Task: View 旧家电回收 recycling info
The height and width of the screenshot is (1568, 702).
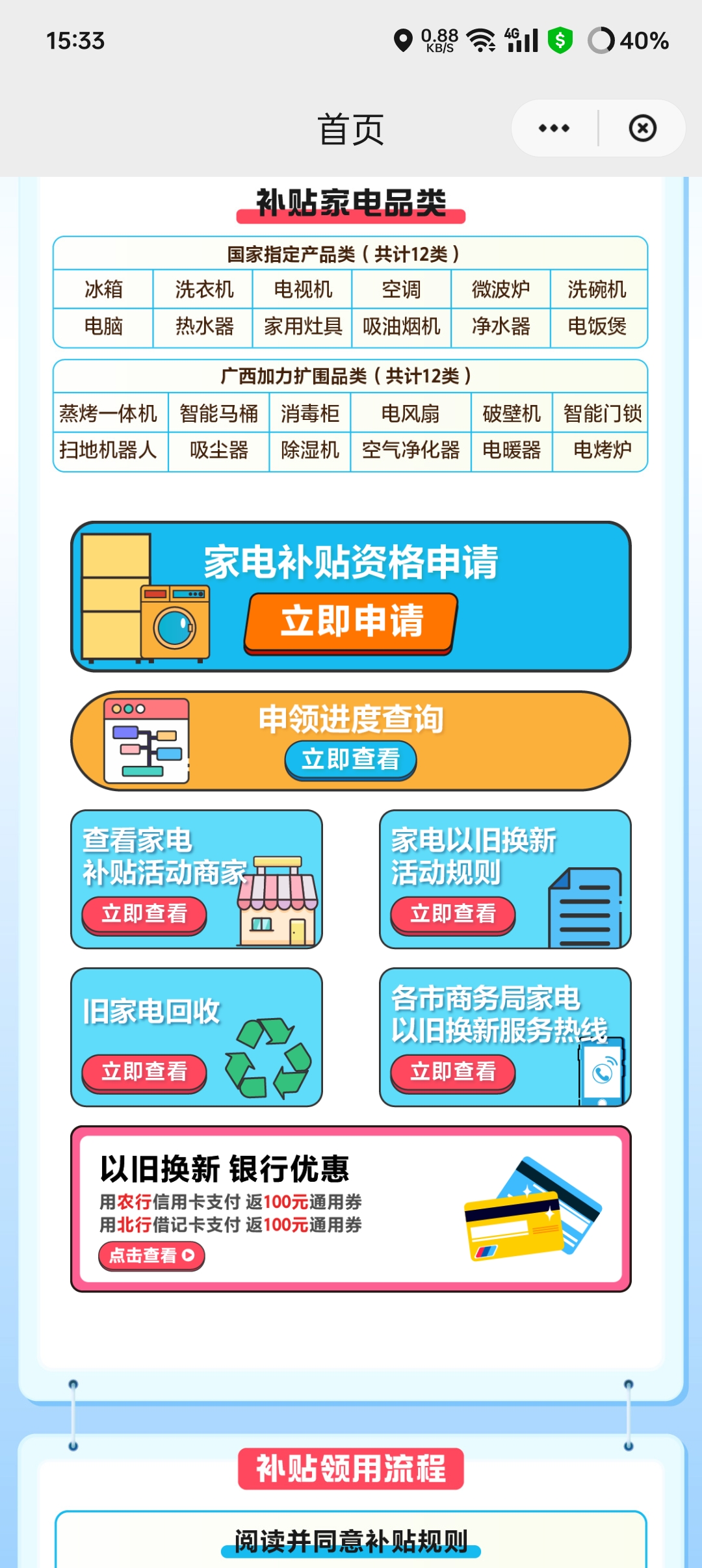Action: pos(144,1071)
